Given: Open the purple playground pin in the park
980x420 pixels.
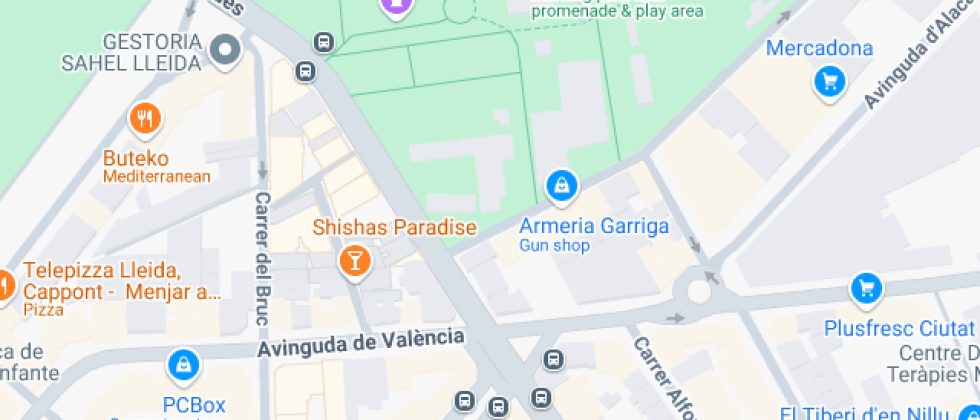Looking at the screenshot, I should tap(397, 6).
